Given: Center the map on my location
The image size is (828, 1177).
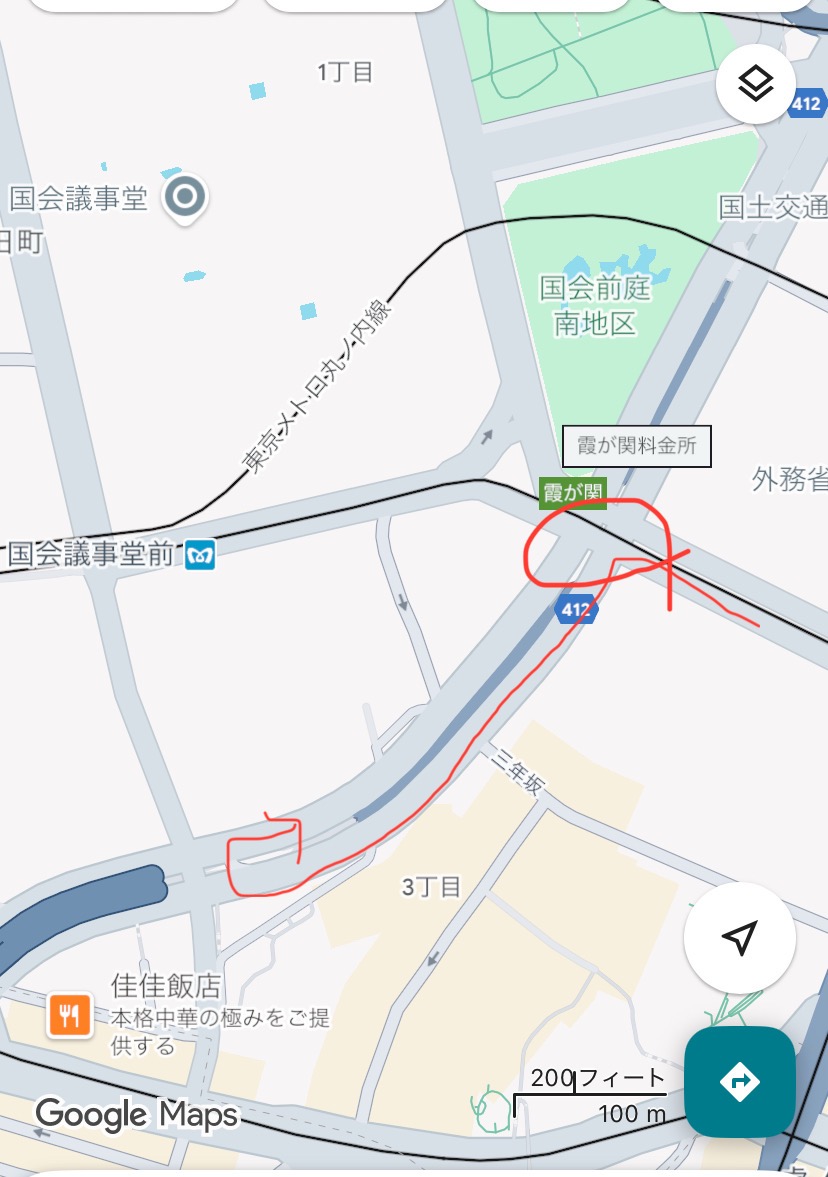Looking at the screenshot, I should (739, 938).
